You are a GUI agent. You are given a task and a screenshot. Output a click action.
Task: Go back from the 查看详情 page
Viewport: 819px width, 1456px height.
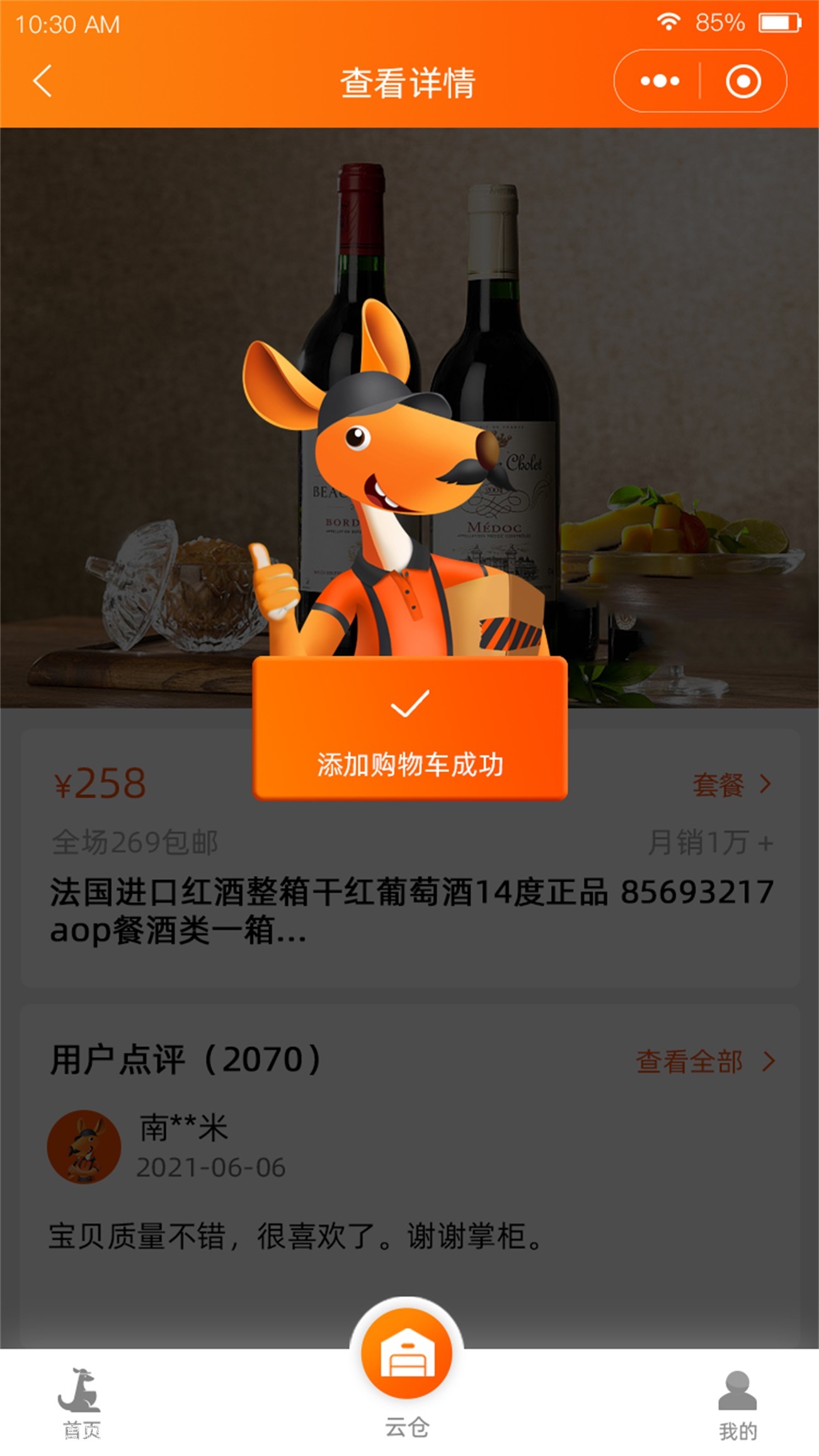pos(42,81)
